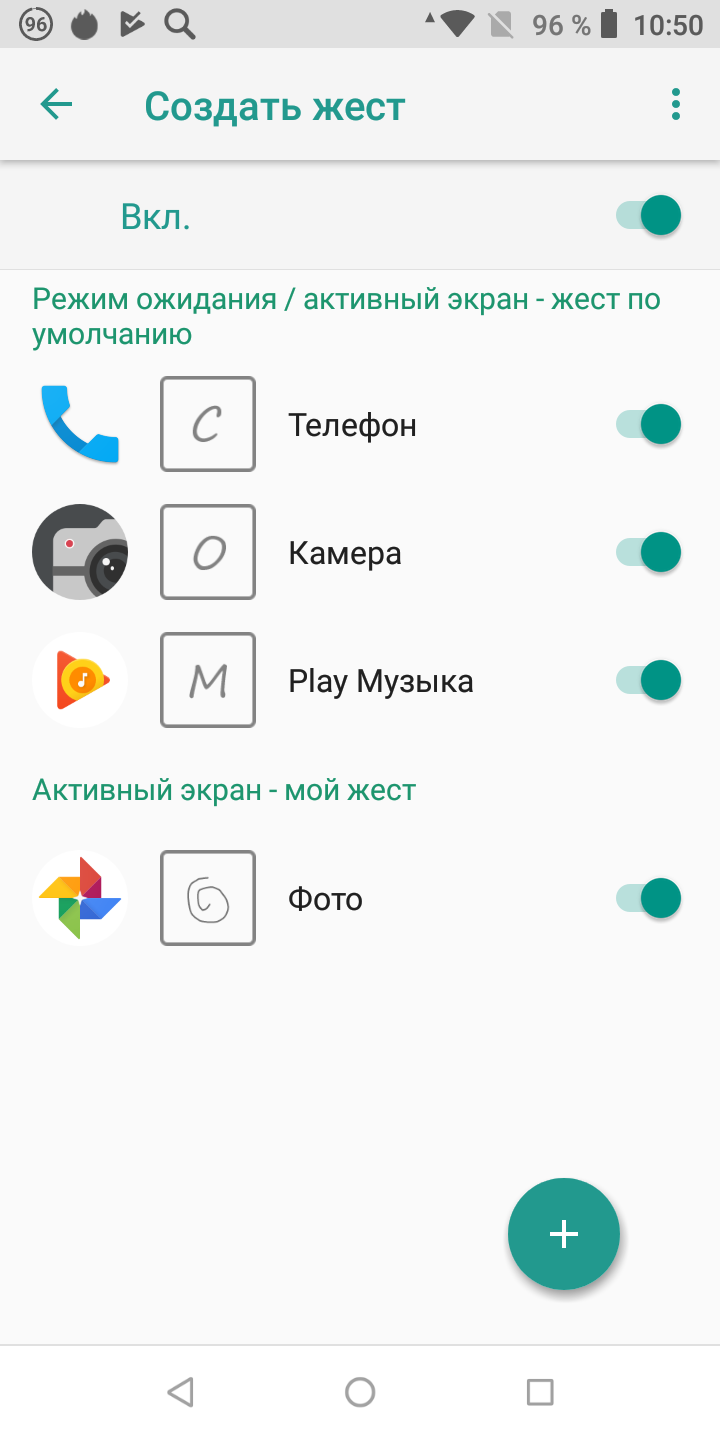Disable the Камера gesture toggle
The width and height of the screenshot is (720, 1440).
point(648,553)
